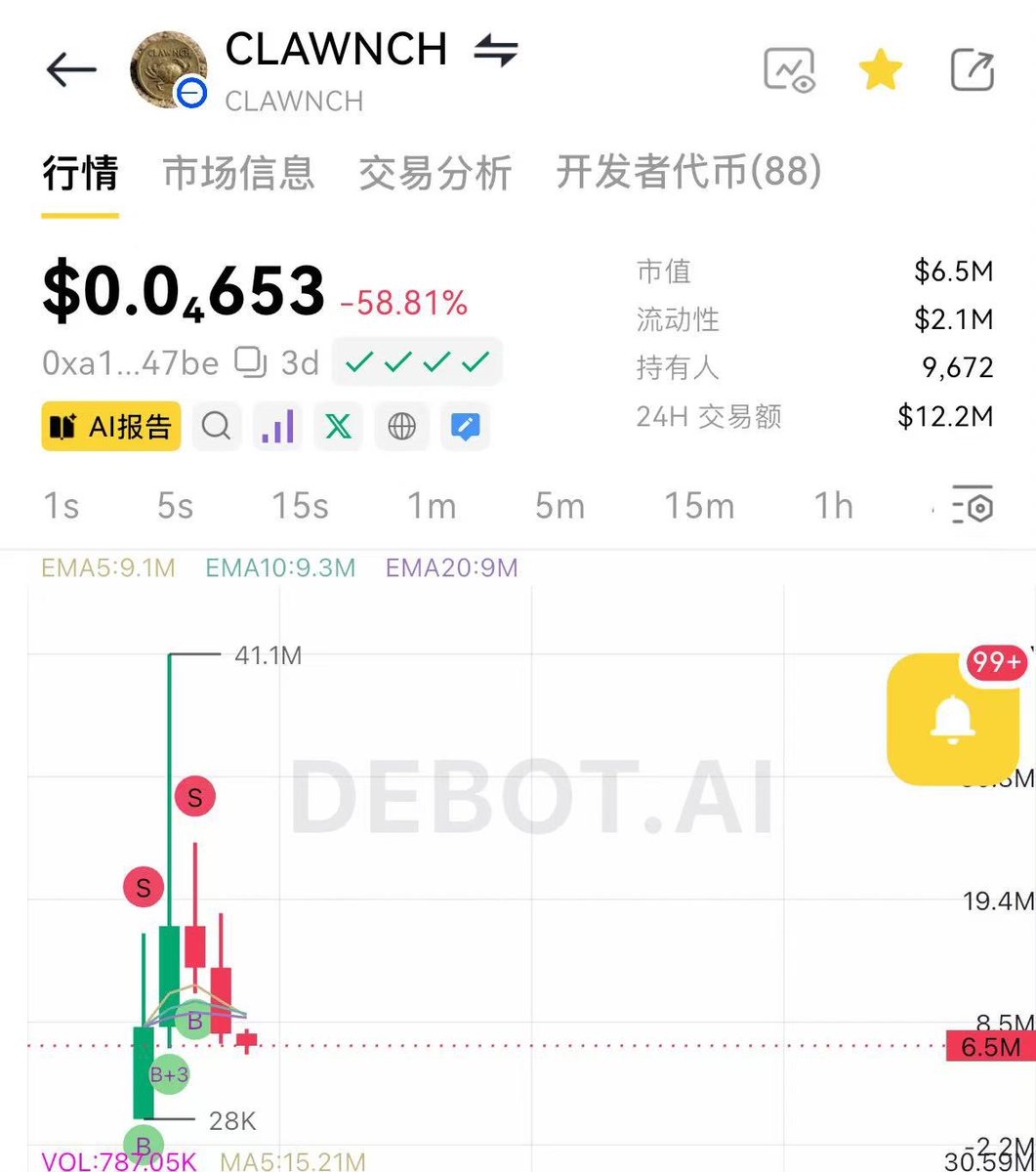The height and width of the screenshot is (1172, 1036).
Task: Open the chart watch icon
Action: point(789,70)
